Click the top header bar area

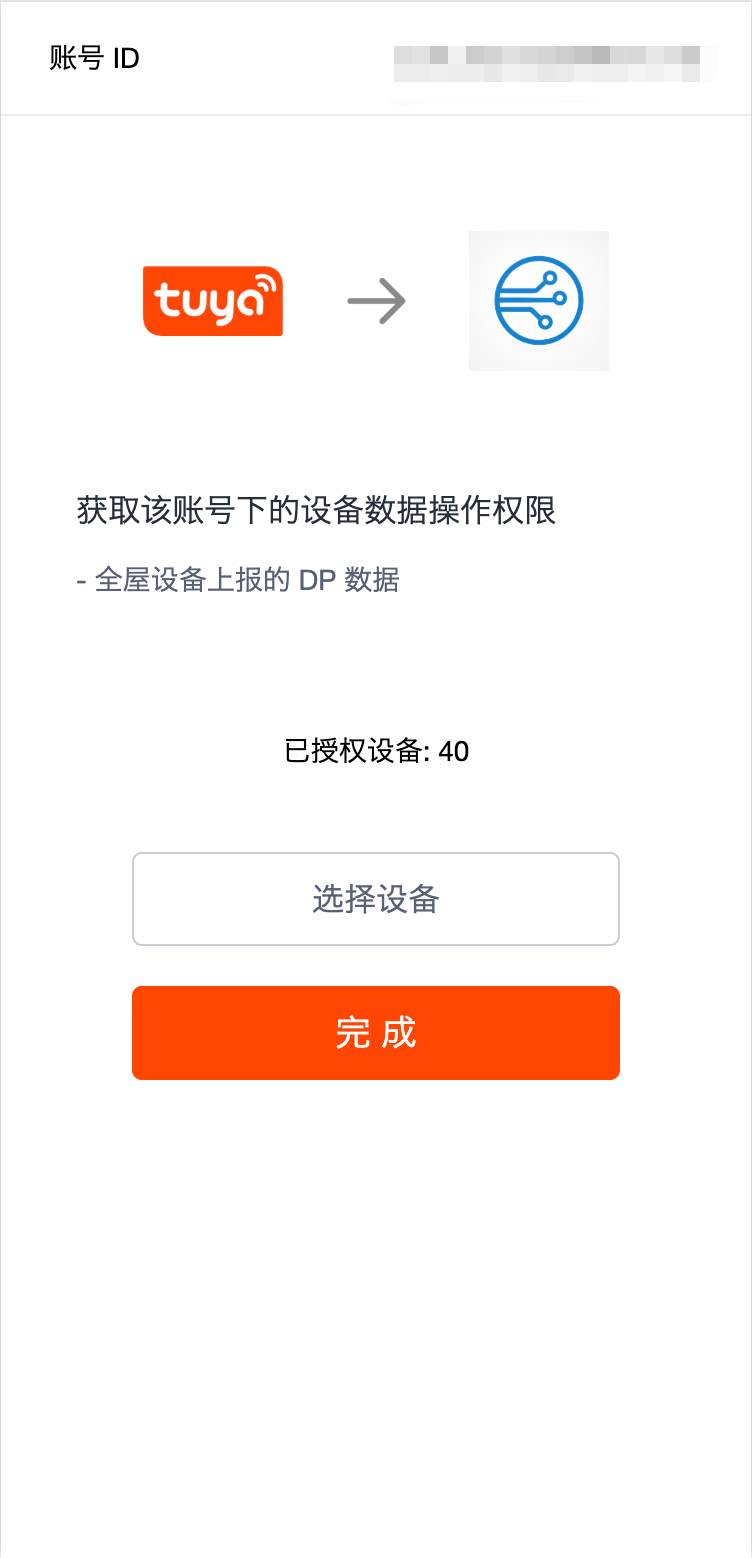tap(376, 57)
